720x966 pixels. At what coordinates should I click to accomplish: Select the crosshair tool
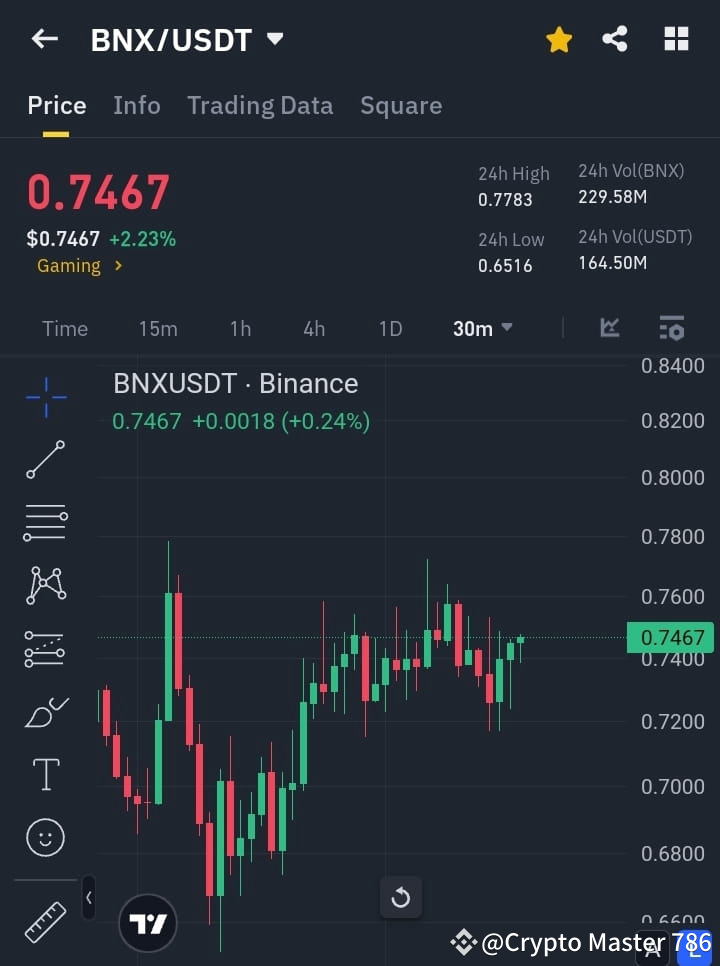click(x=45, y=397)
